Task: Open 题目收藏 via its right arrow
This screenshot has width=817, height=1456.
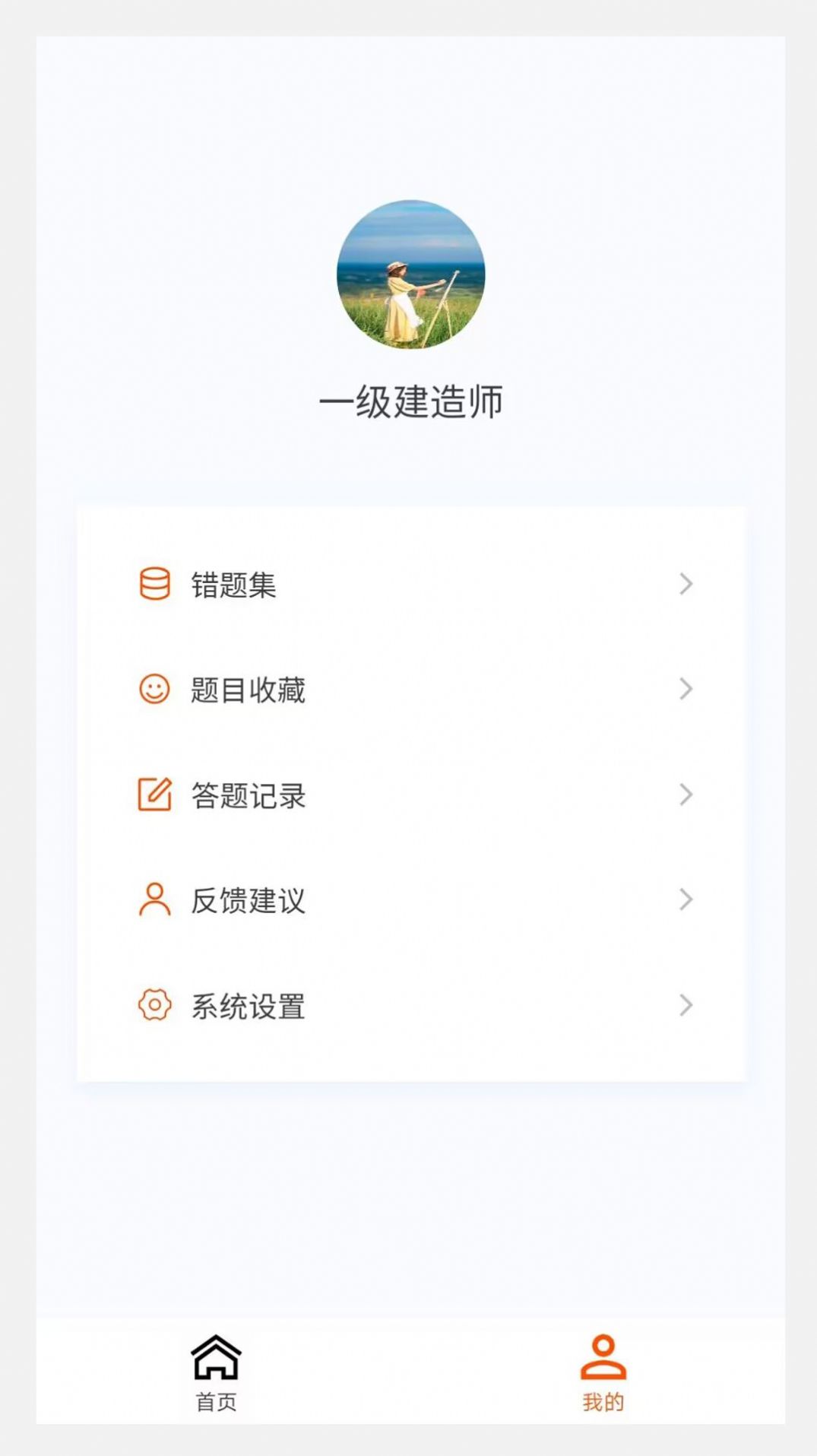Action: pos(686,690)
